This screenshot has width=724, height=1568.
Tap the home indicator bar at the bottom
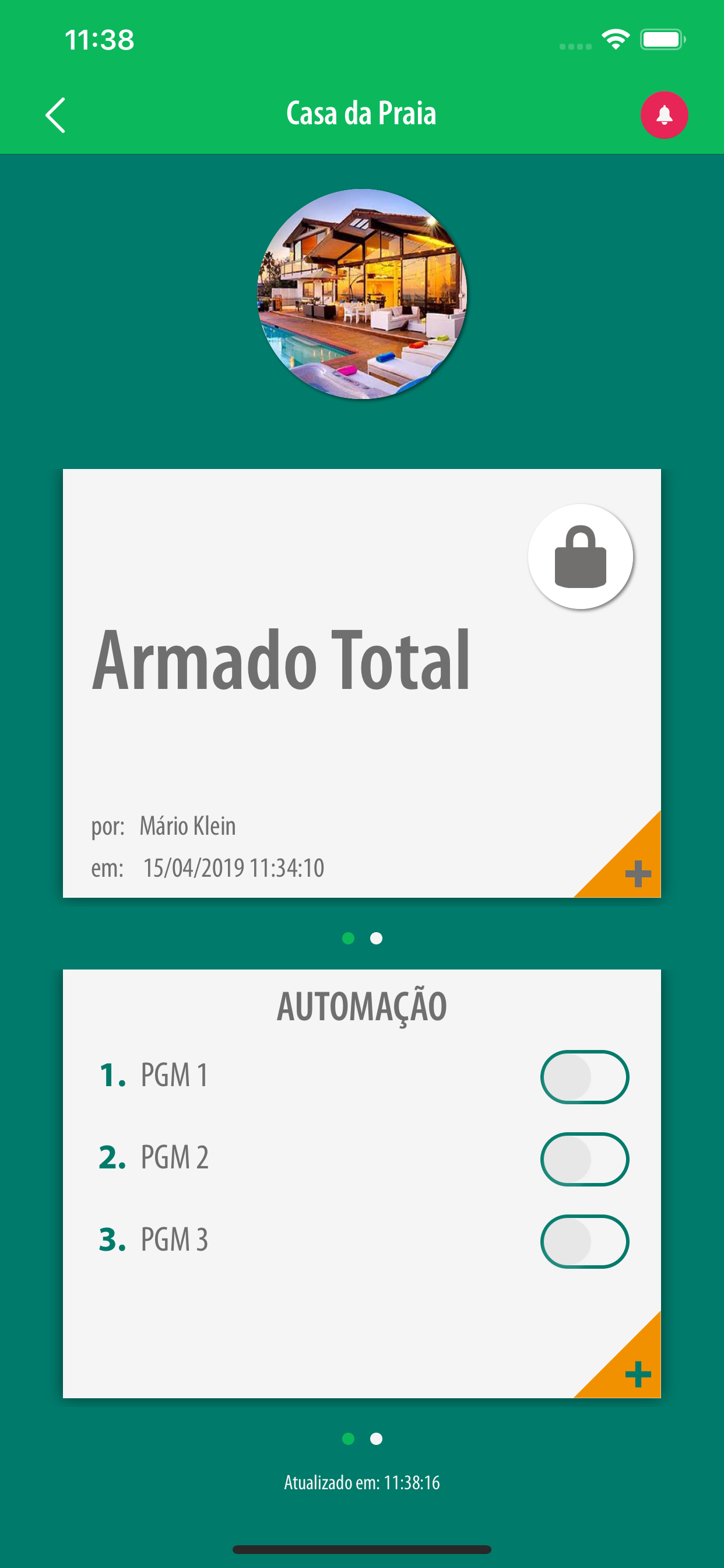(361, 1549)
